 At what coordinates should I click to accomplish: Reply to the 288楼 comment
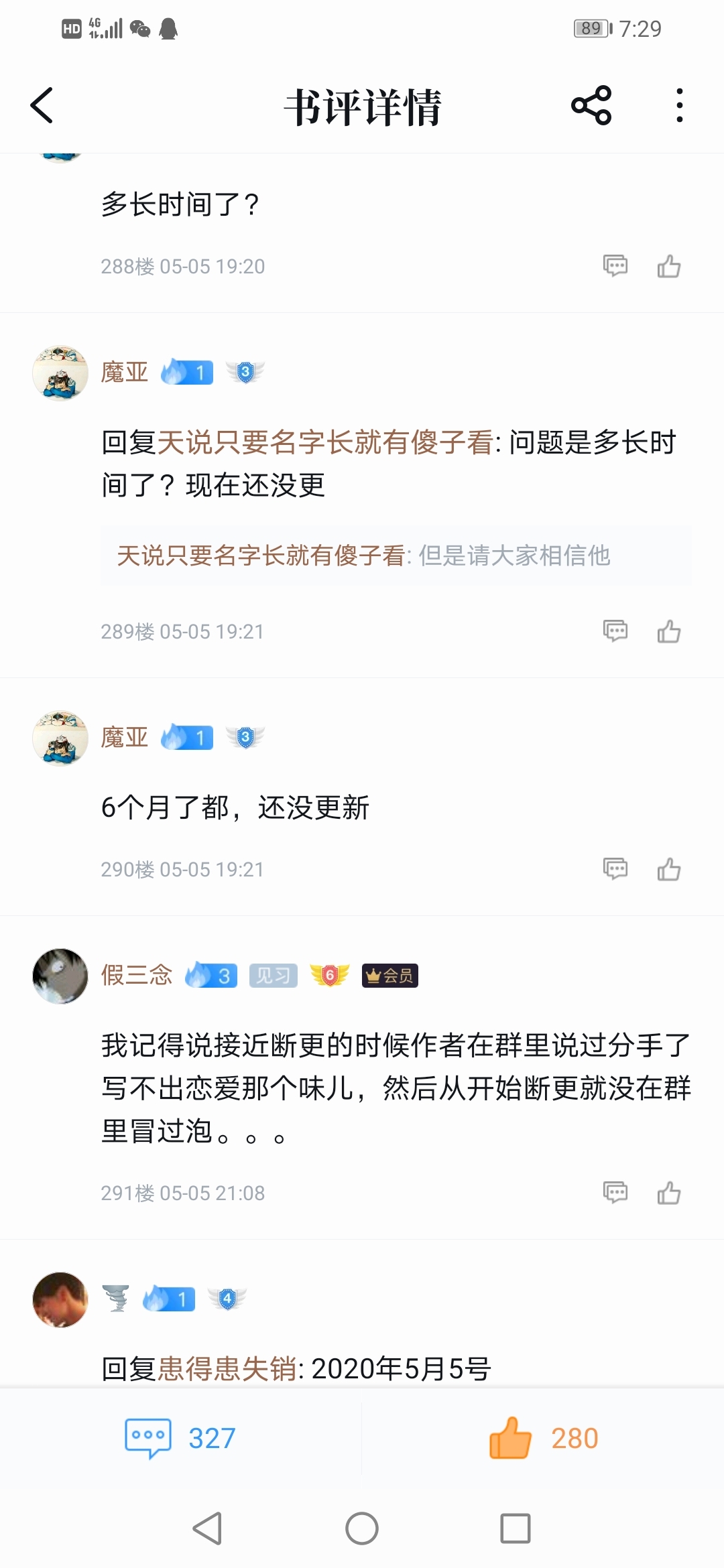615,266
